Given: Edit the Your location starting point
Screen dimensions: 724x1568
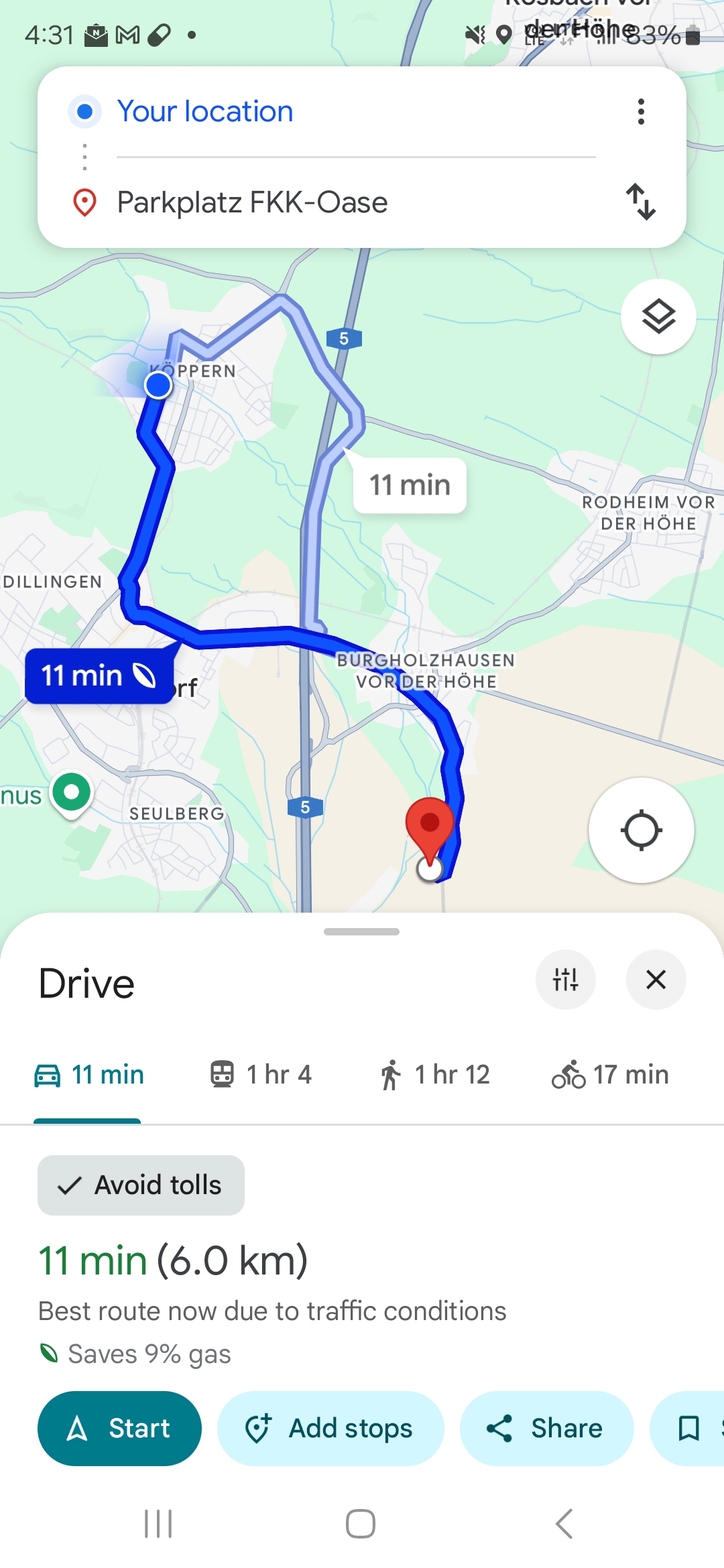Looking at the screenshot, I should (205, 111).
